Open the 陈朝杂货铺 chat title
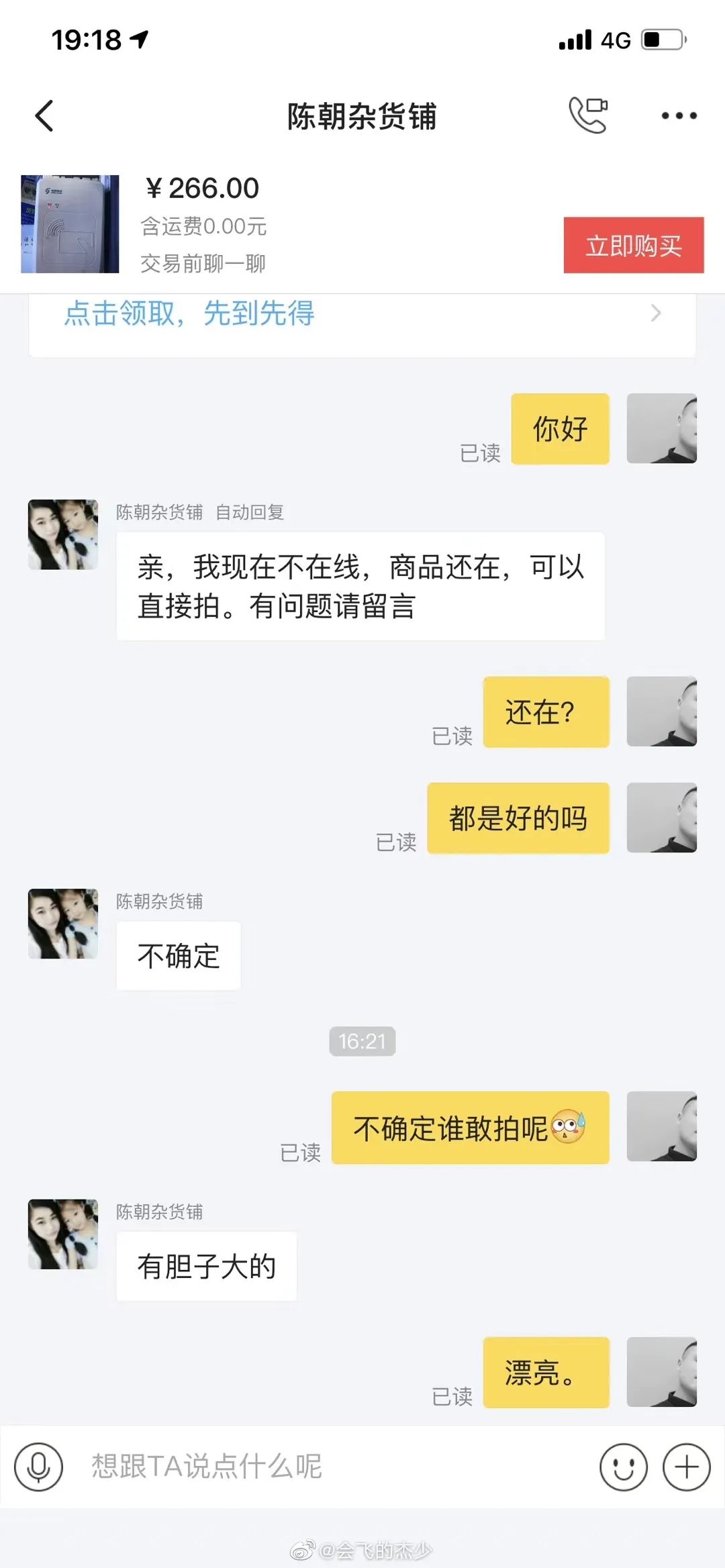Viewport: 725px width, 1568px height. (x=362, y=115)
